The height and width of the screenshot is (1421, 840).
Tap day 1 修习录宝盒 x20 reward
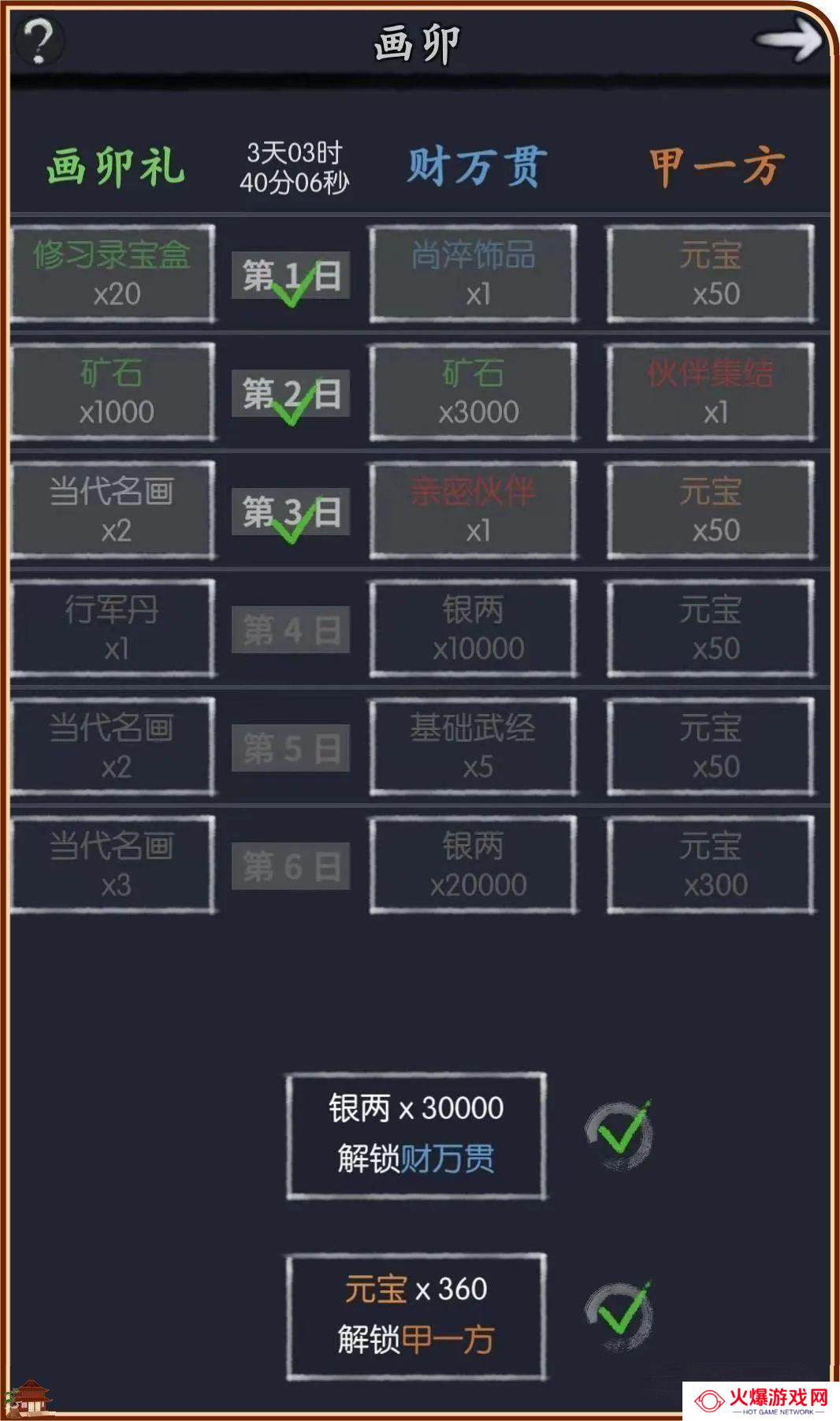click(x=113, y=273)
